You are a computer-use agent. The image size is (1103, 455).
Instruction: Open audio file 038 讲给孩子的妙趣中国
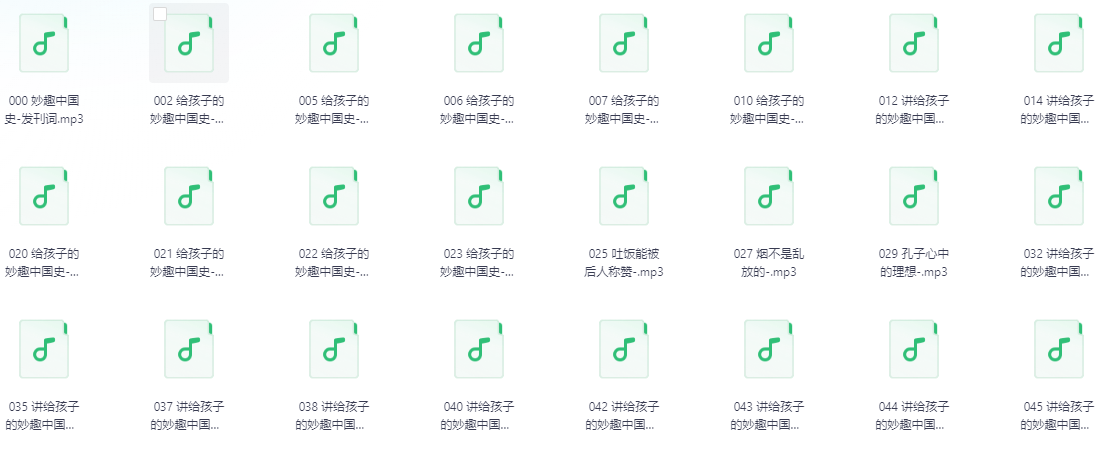point(334,349)
